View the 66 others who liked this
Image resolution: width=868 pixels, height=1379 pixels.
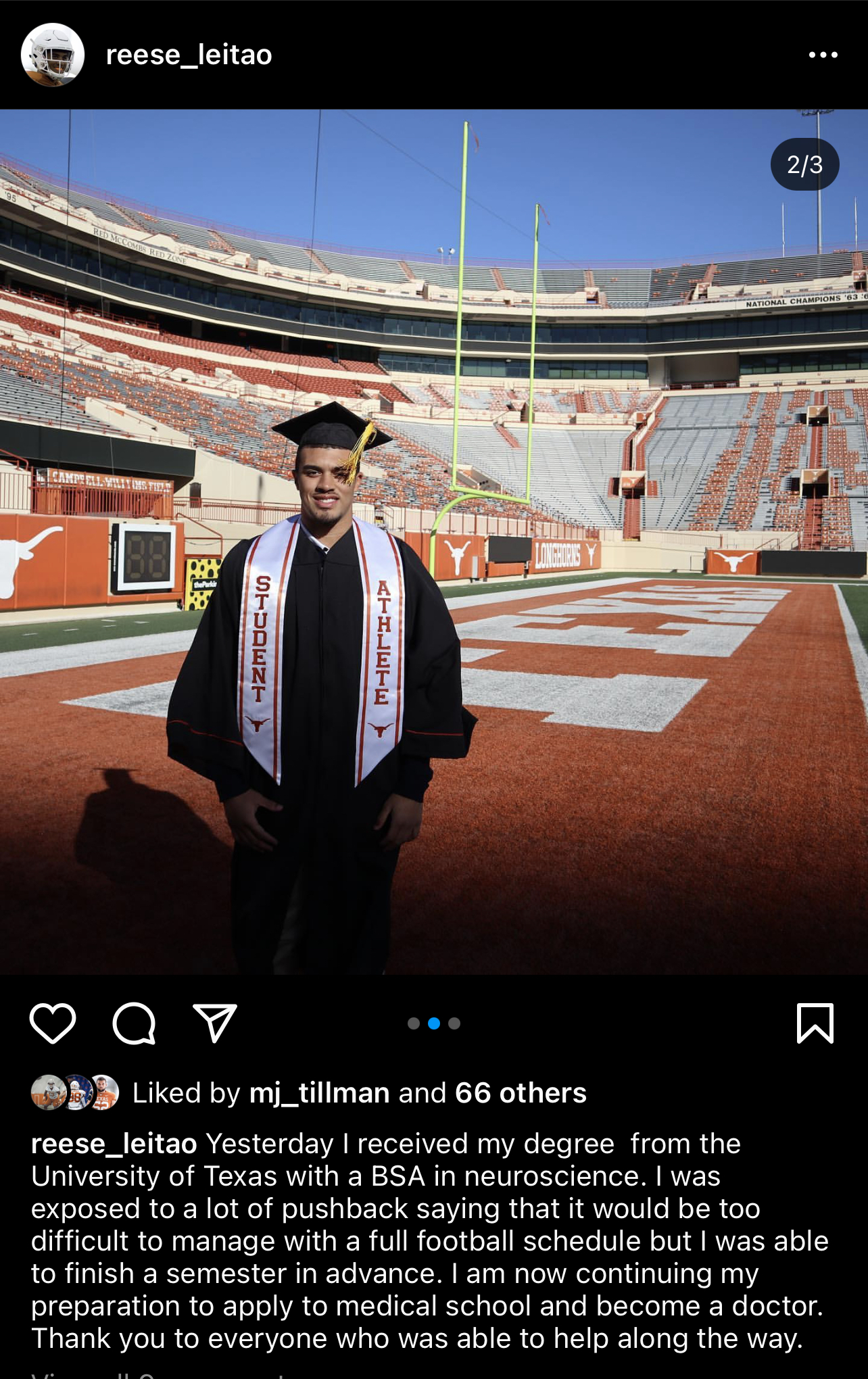point(521,1093)
